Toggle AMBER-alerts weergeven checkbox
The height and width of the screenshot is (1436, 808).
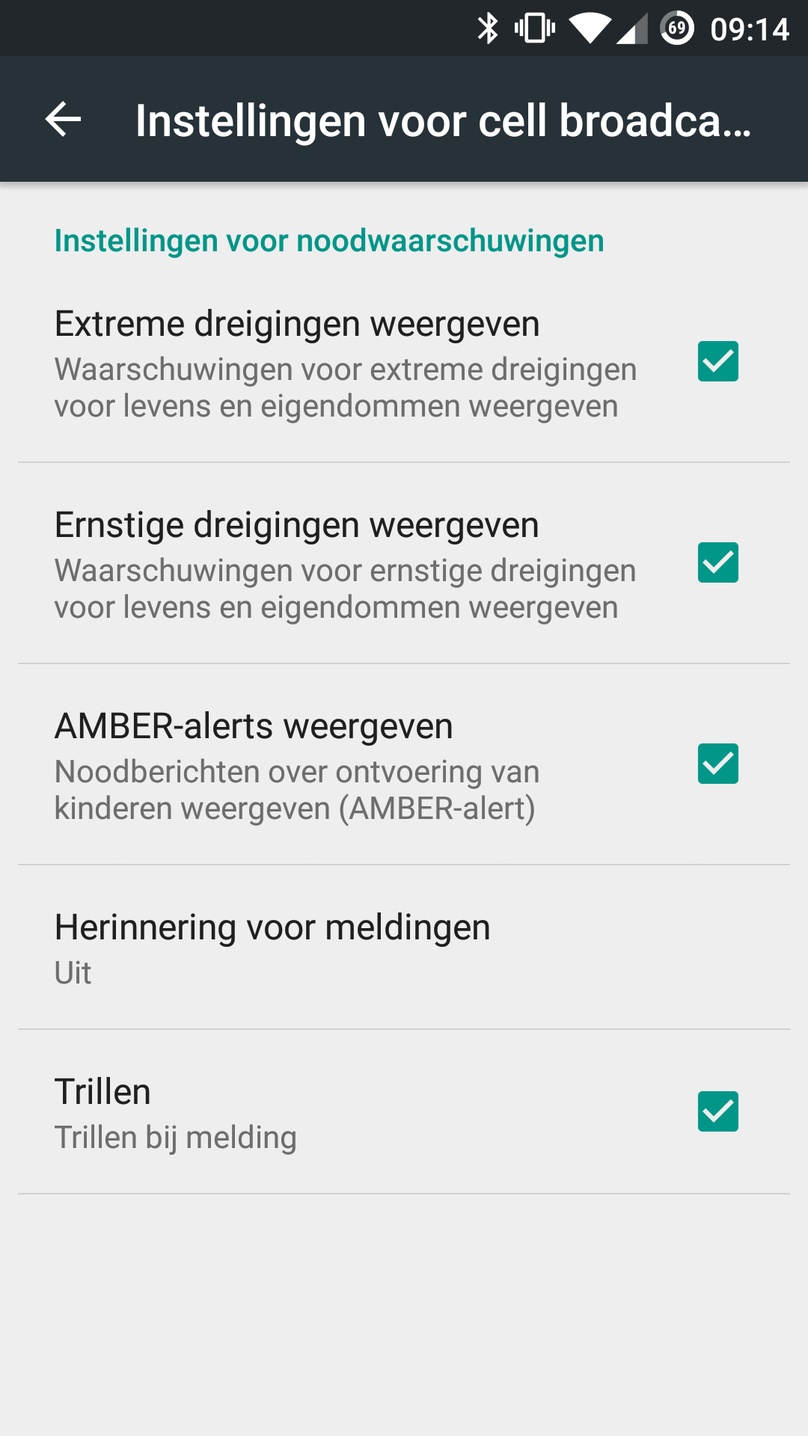(x=718, y=764)
